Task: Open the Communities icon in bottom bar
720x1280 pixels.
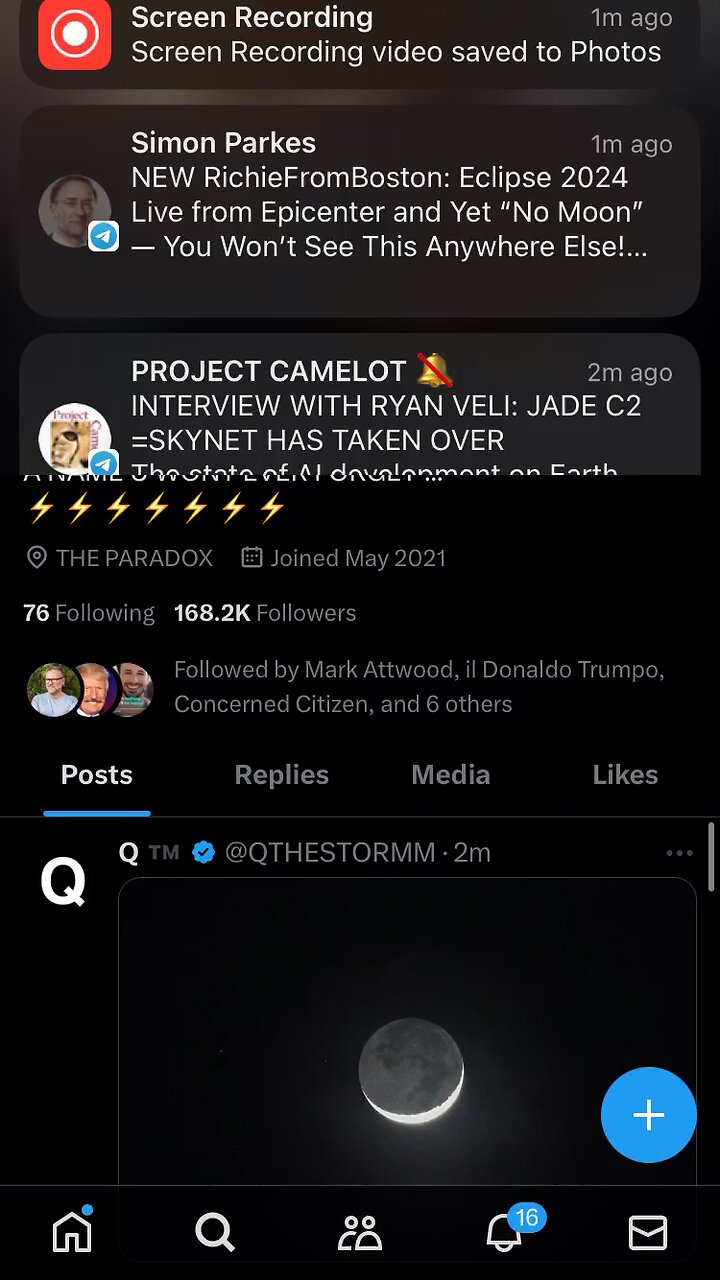Action: click(x=360, y=1231)
